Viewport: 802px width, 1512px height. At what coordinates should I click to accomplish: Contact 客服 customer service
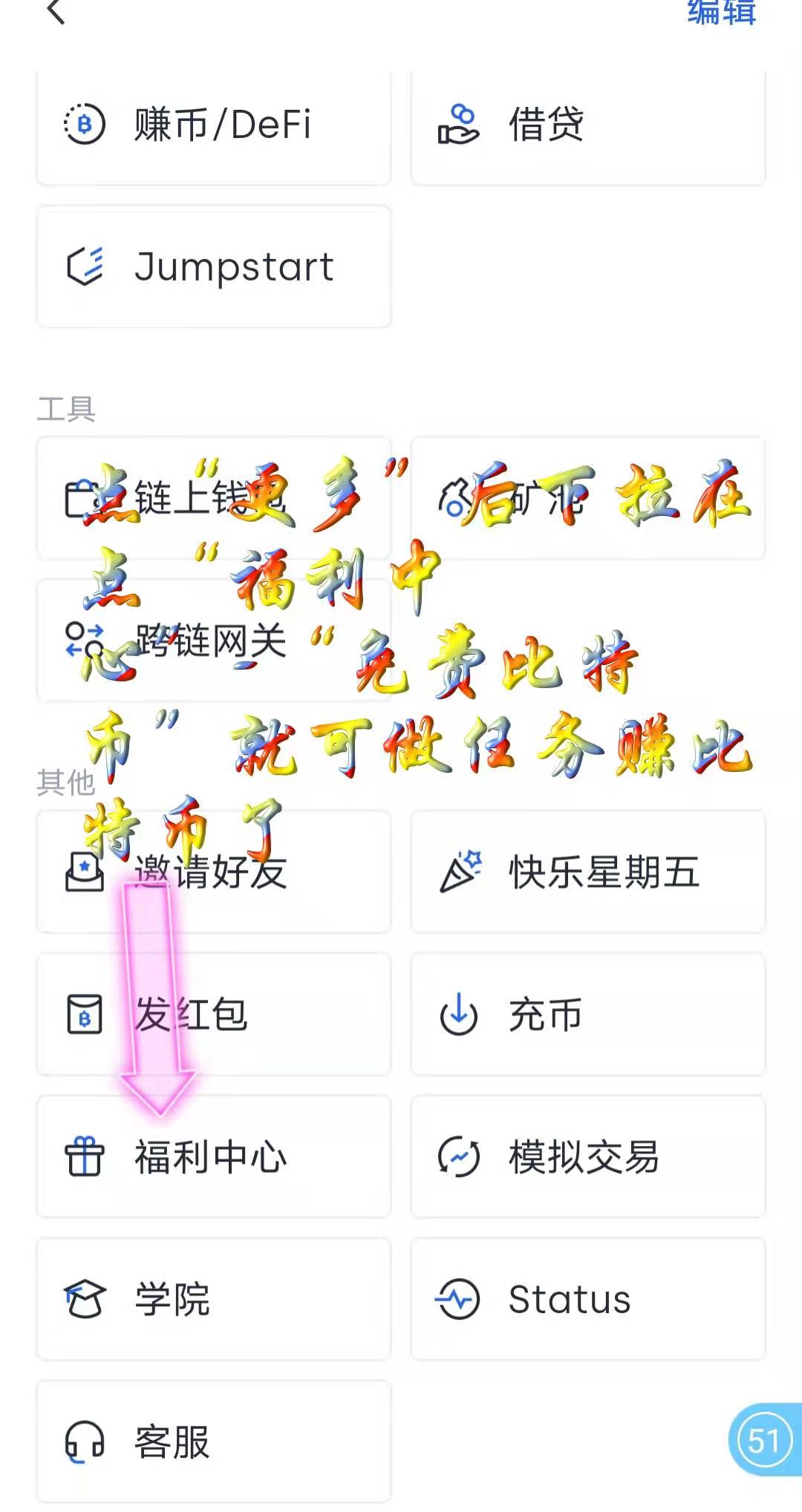[214, 1441]
